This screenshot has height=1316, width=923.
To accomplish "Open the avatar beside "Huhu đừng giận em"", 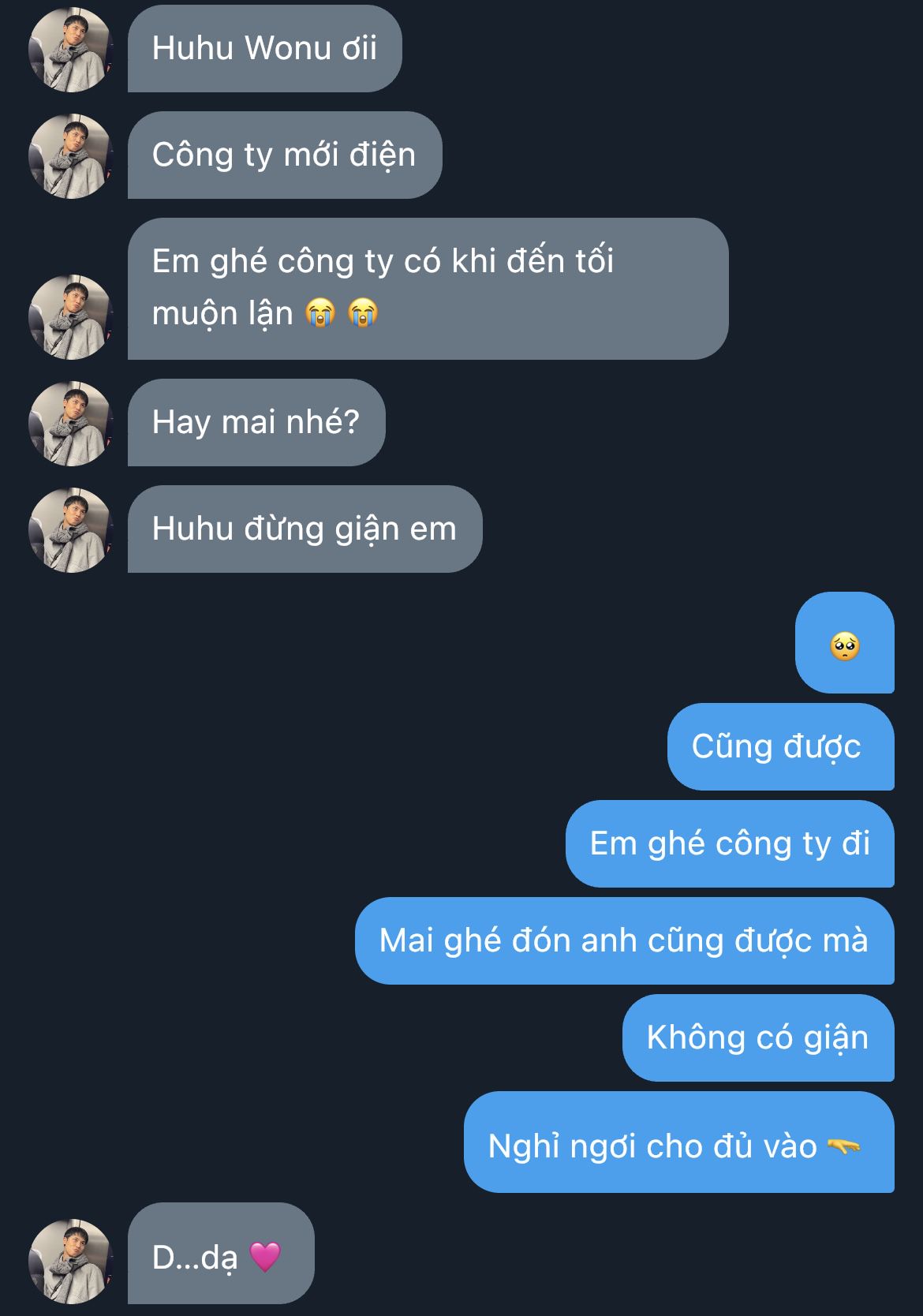I will 70,530.
